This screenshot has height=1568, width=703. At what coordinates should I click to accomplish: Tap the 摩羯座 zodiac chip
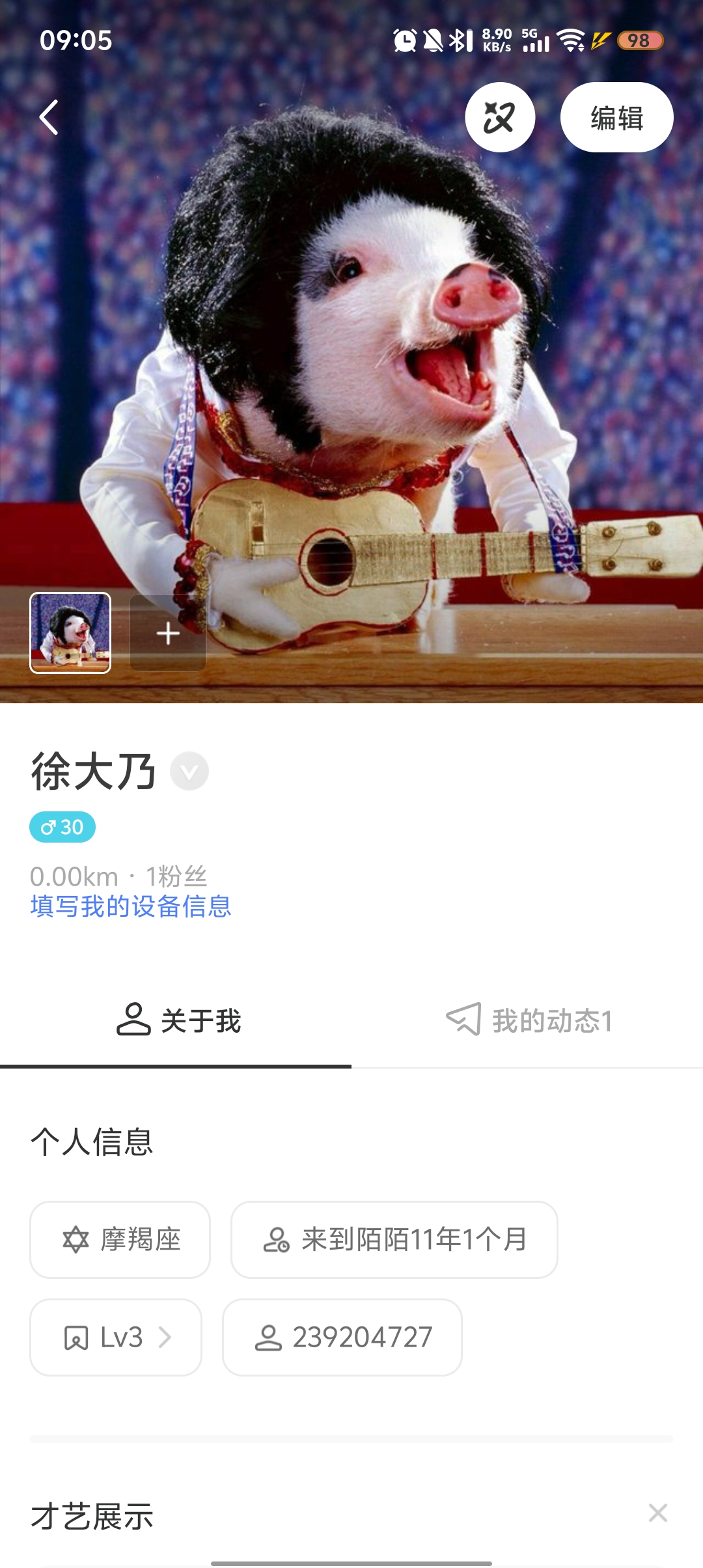120,1240
